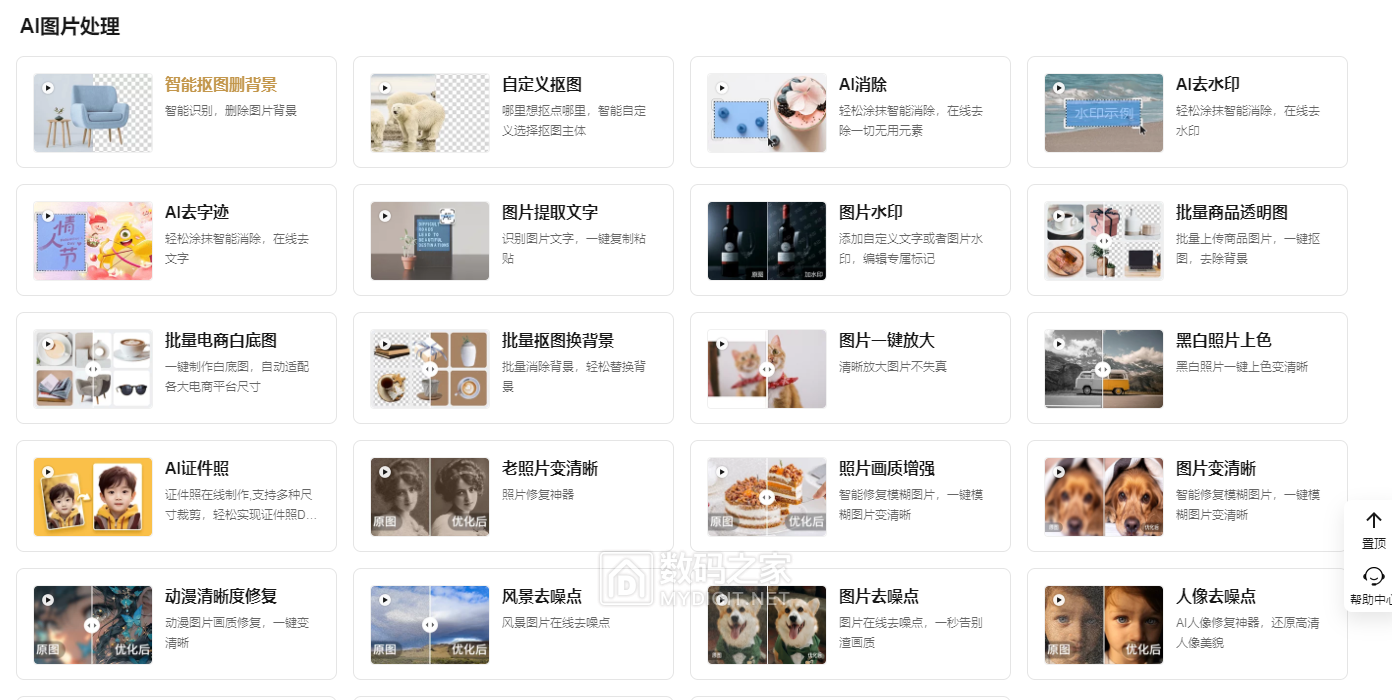
Task: Open 批量电商白底图 card
Action: 176,368
